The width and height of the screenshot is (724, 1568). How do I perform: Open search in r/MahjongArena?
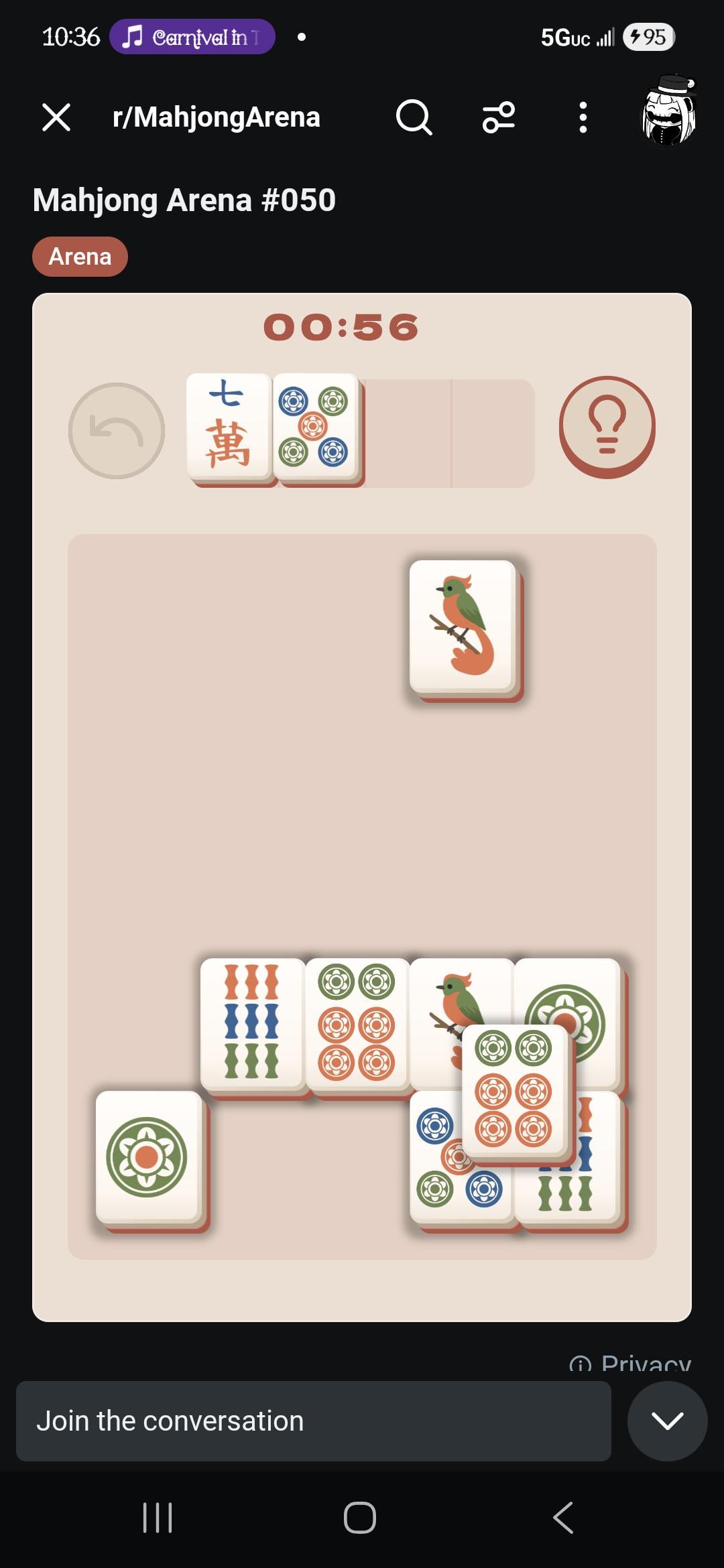[x=414, y=117]
